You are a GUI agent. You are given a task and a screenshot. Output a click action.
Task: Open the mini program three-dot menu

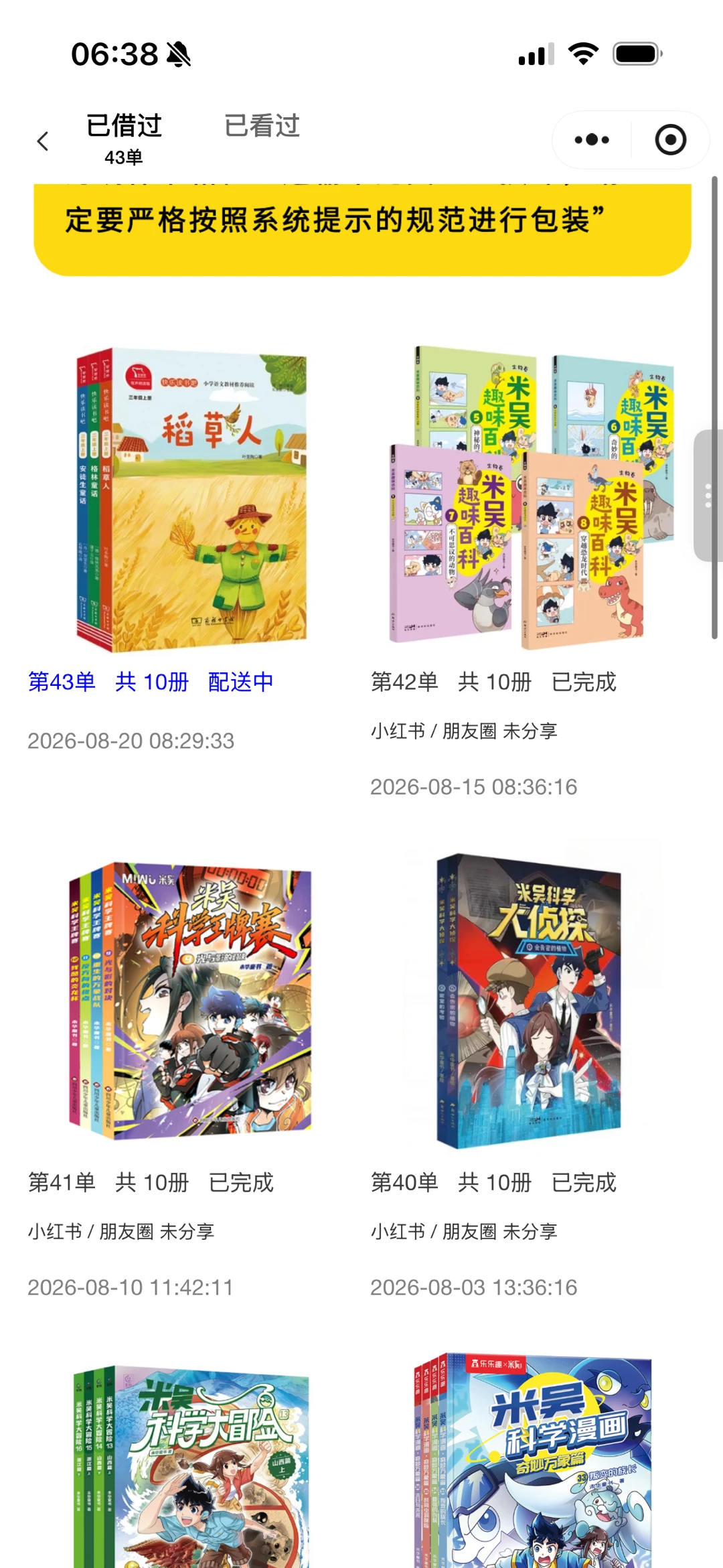592,140
